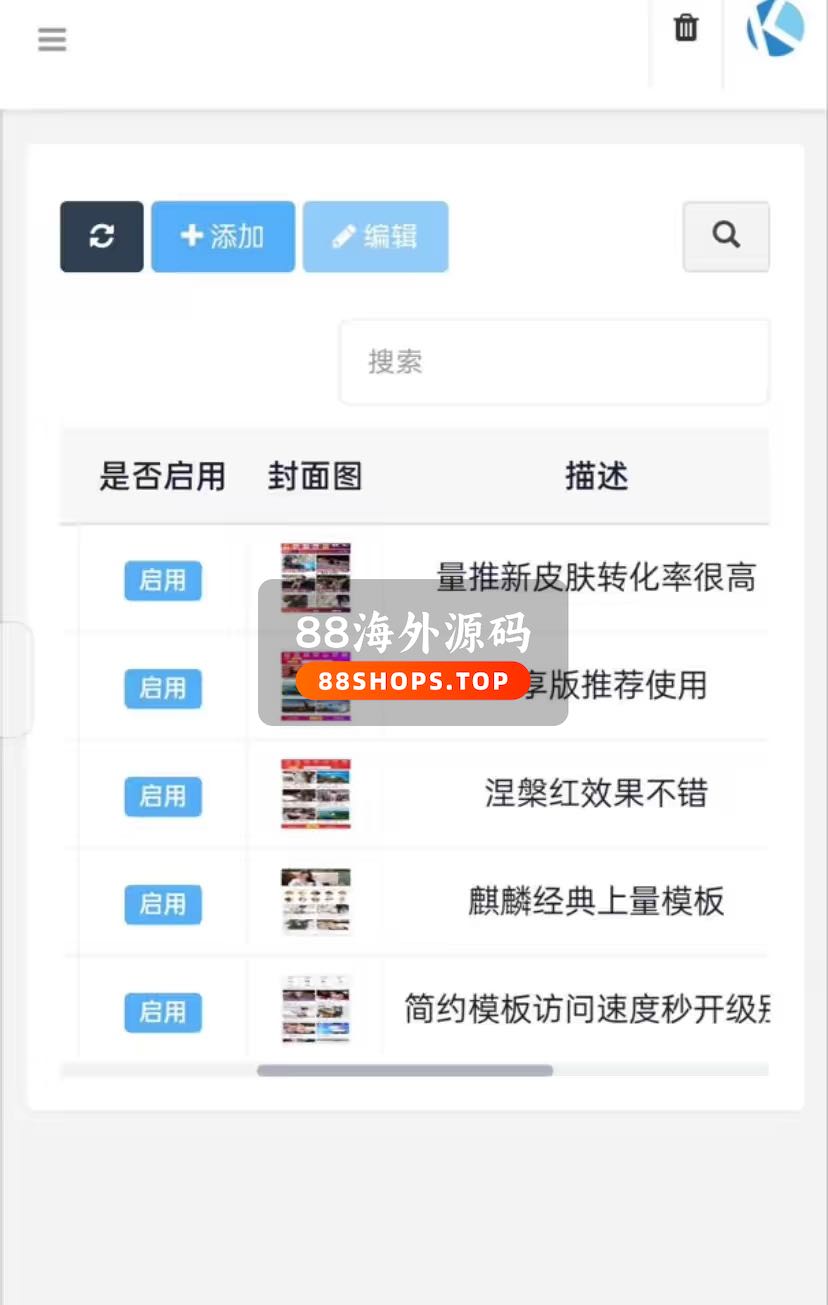Tap the 添加 add button
This screenshot has width=828, height=1305.
pos(223,237)
